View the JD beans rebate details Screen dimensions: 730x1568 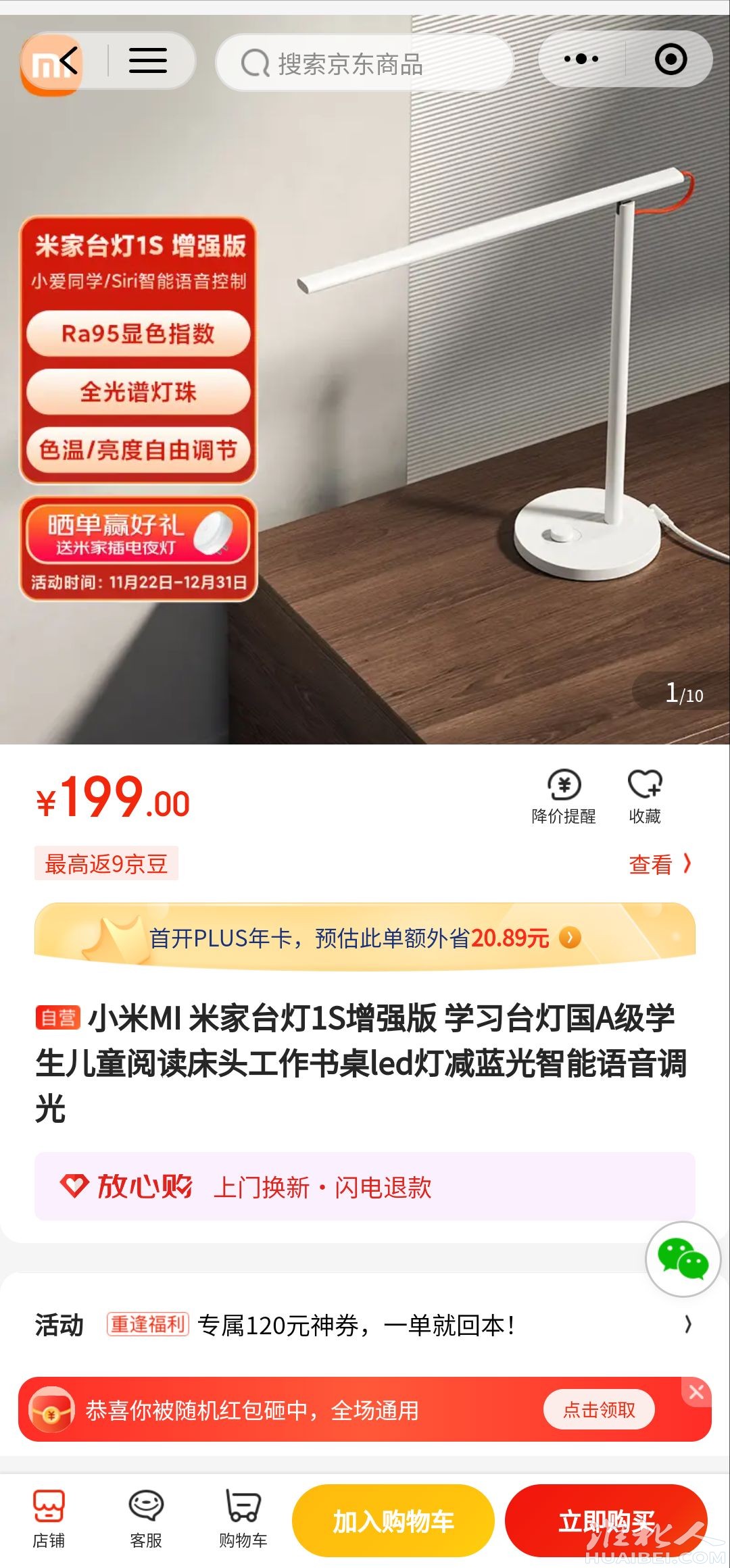pyautogui.click(x=659, y=864)
